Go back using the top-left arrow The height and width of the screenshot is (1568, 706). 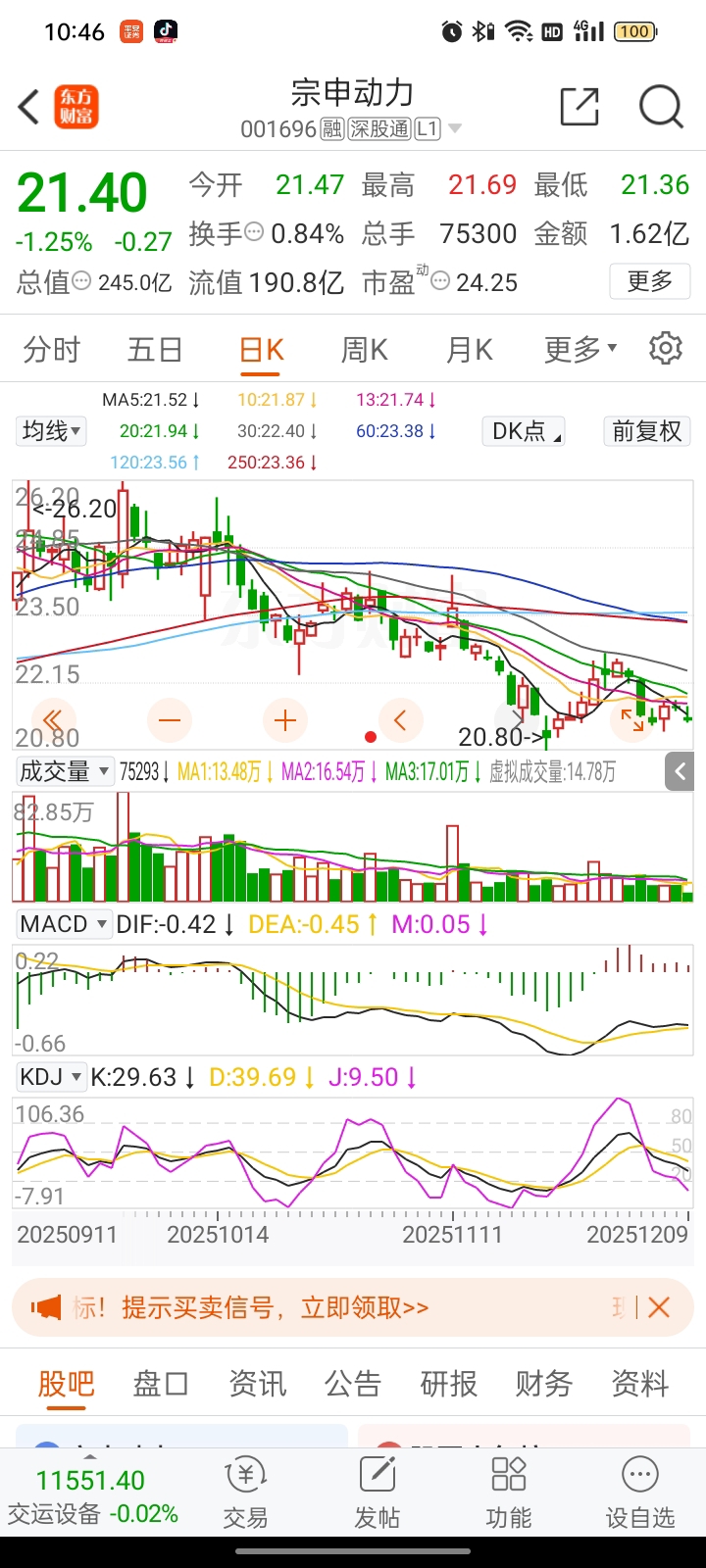coord(29,108)
